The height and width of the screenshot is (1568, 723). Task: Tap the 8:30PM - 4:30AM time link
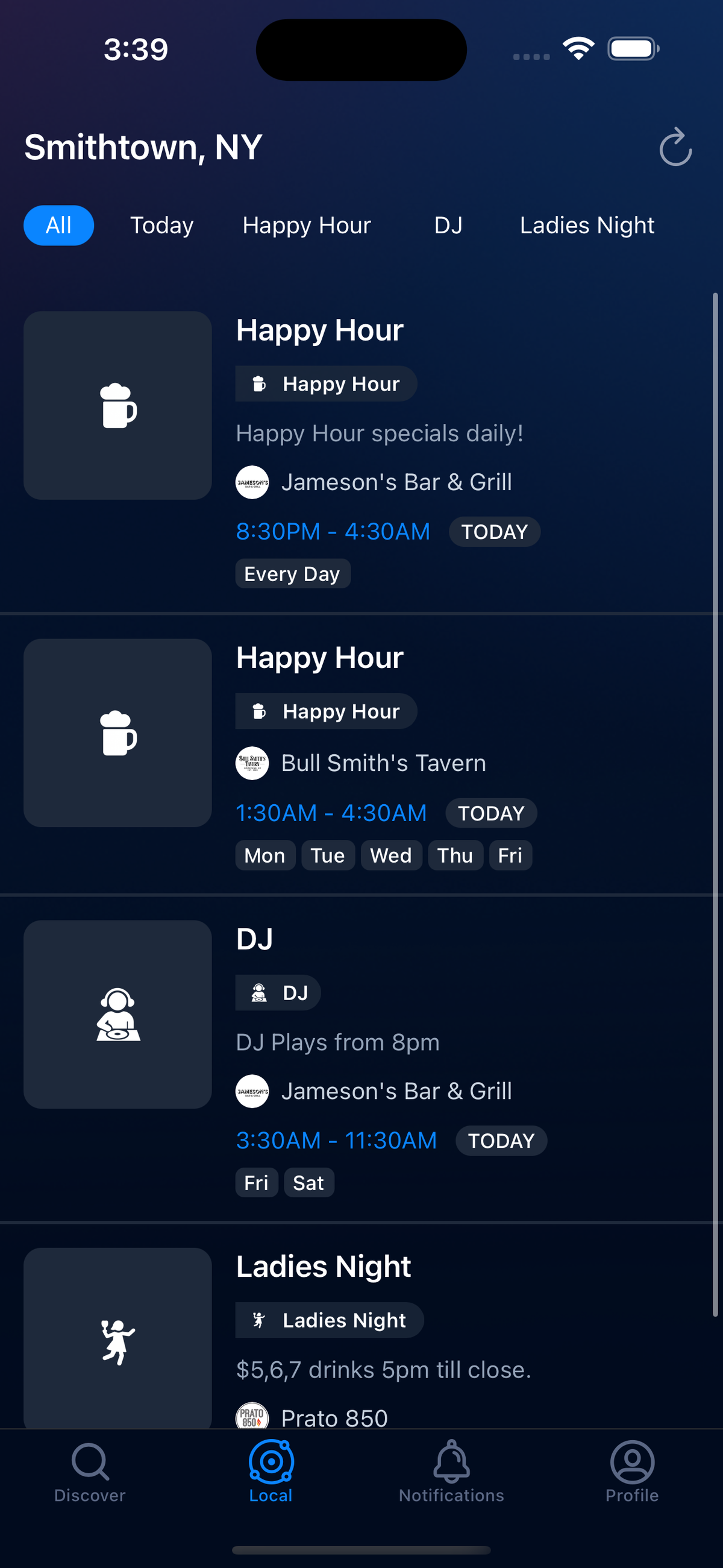pyautogui.click(x=333, y=531)
